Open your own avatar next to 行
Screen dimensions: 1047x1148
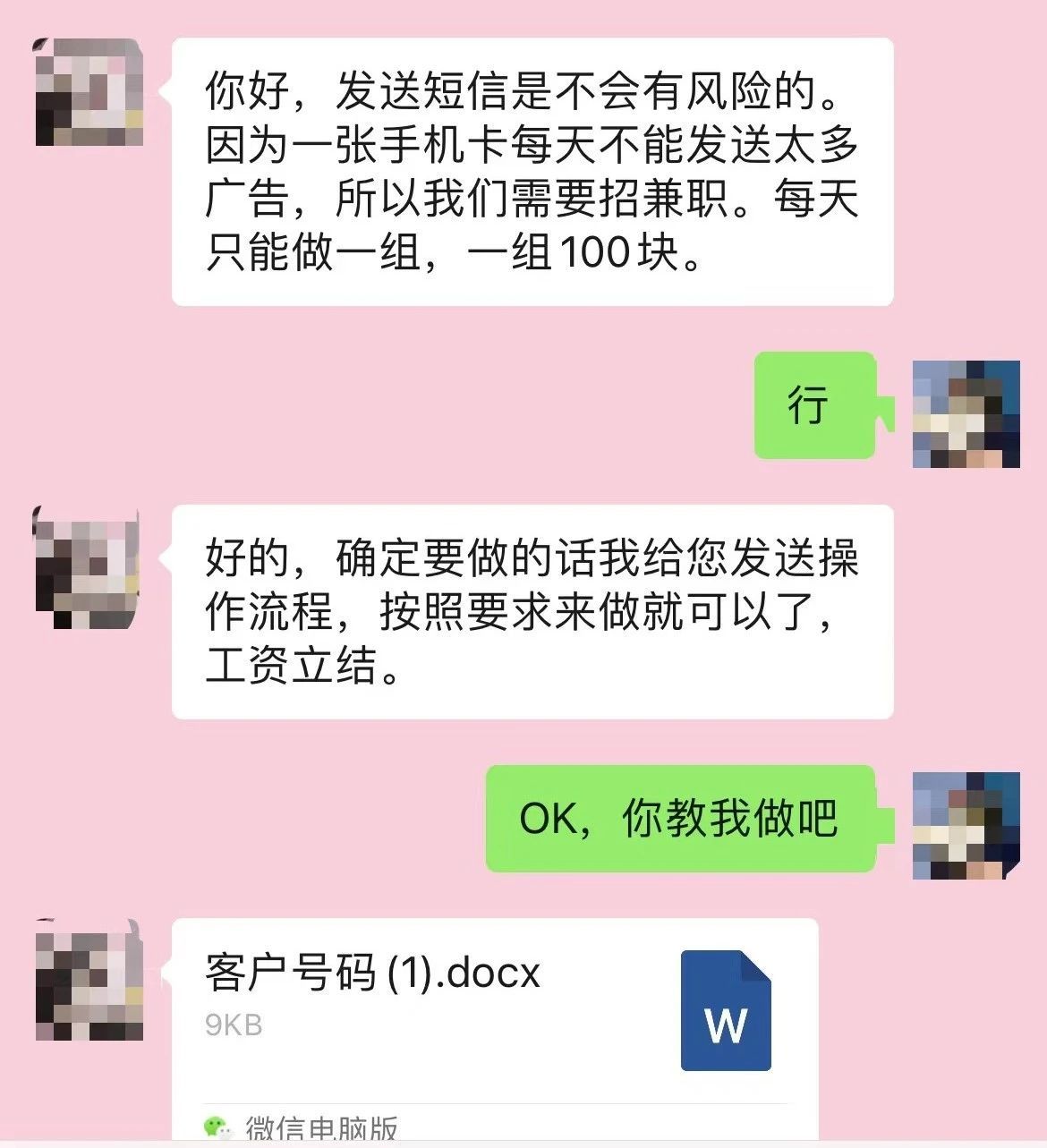coord(966,414)
